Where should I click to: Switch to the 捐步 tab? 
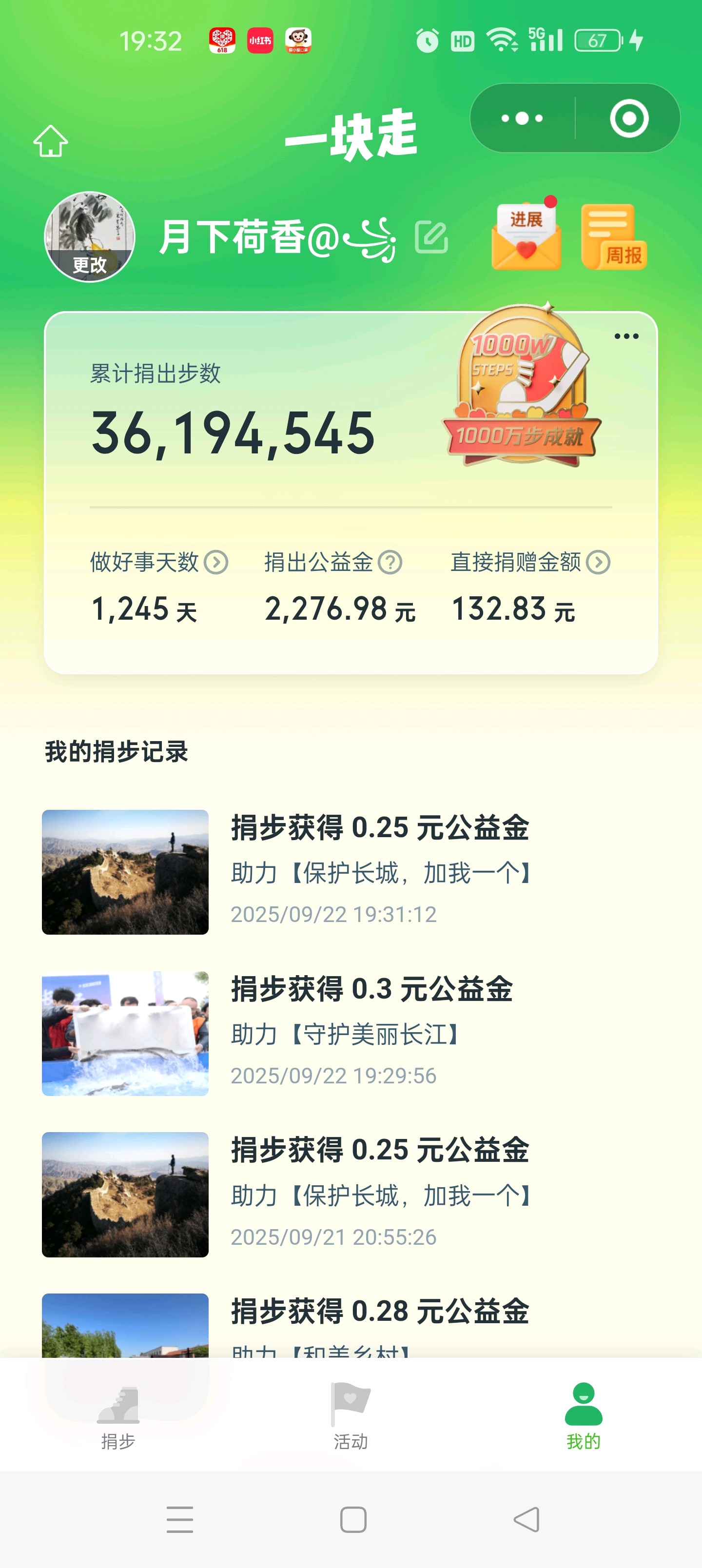[x=118, y=1416]
